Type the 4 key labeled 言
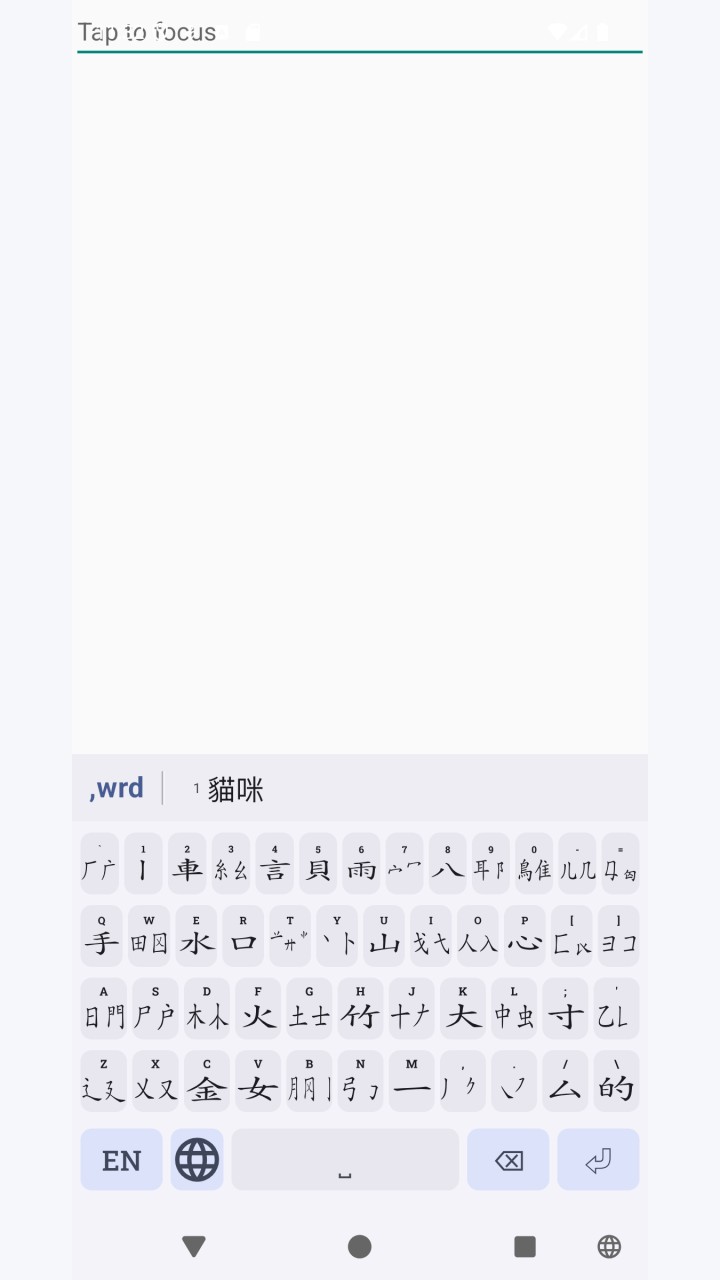The width and height of the screenshot is (720, 1280). point(274,863)
